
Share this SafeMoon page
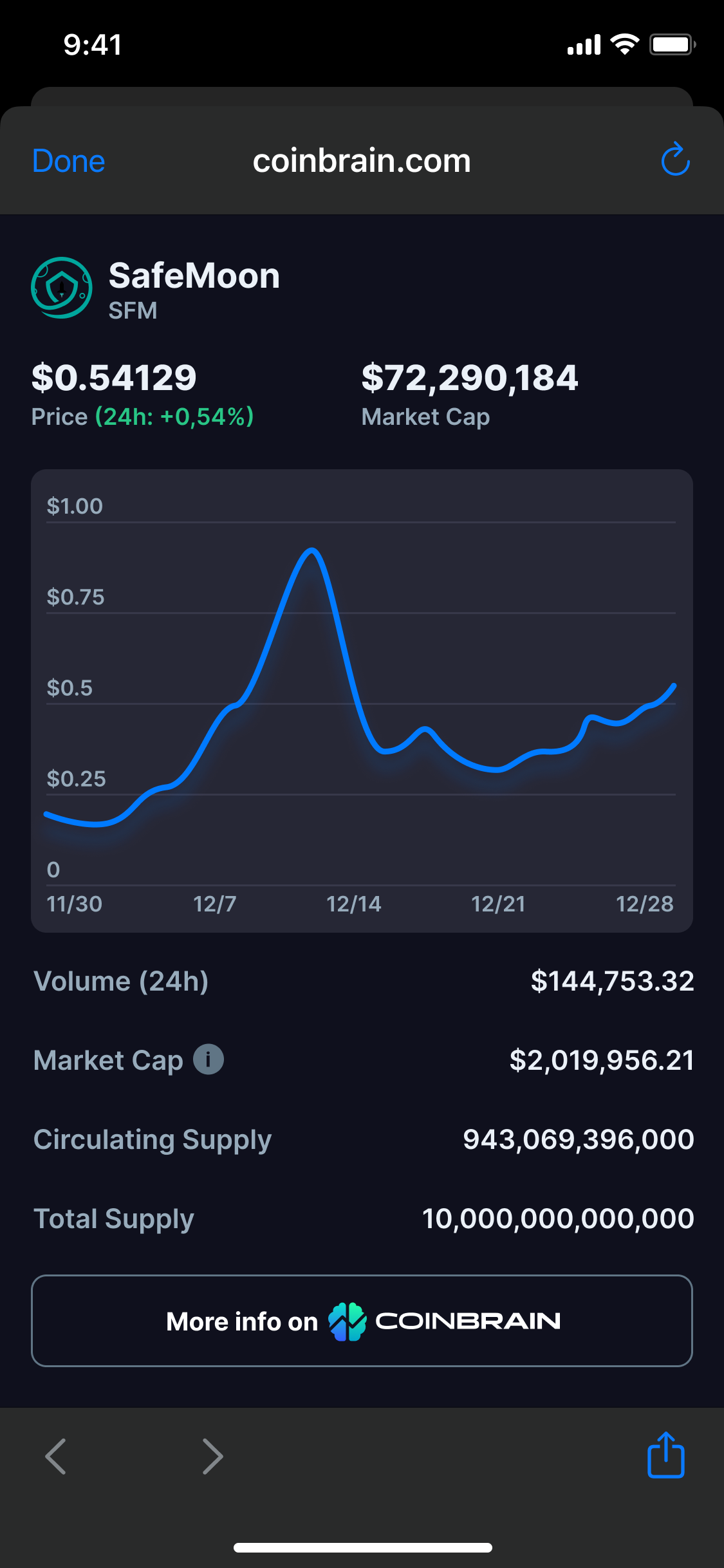(x=665, y=1455)
